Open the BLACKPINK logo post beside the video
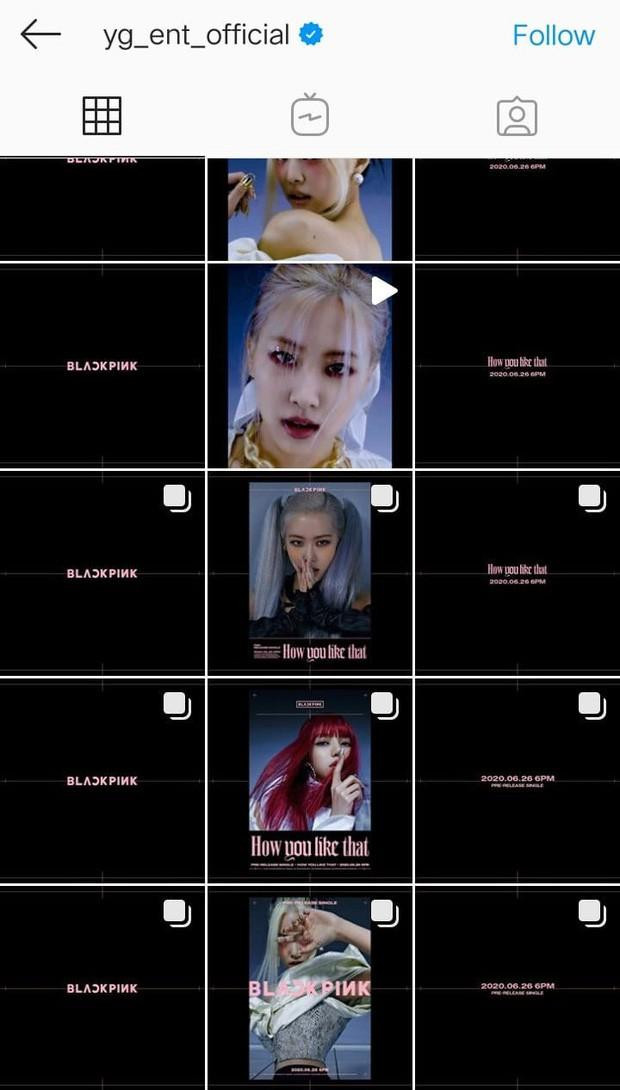The image size is (620, 1090). point(102,366)
